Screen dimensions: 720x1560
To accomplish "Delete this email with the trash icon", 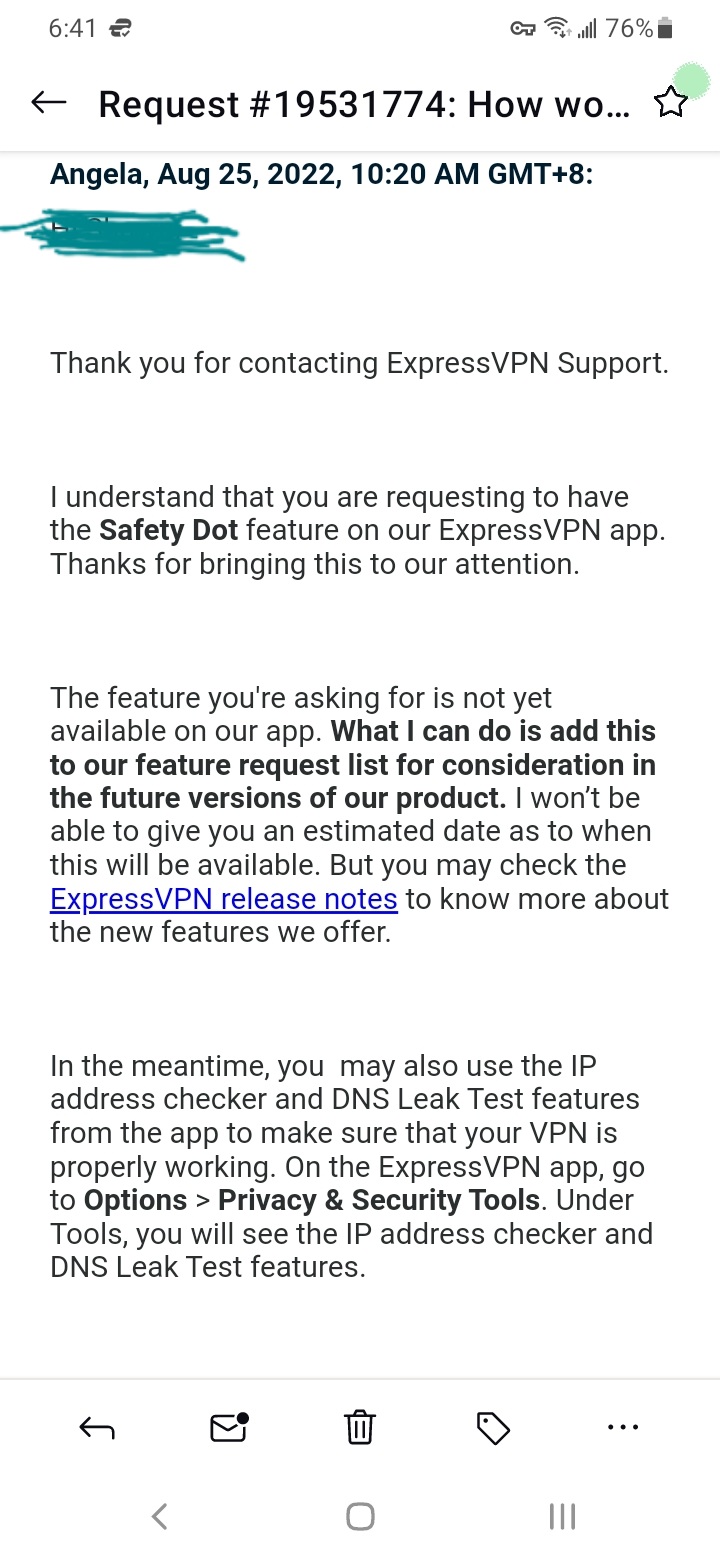I will tap(360, 1427).
